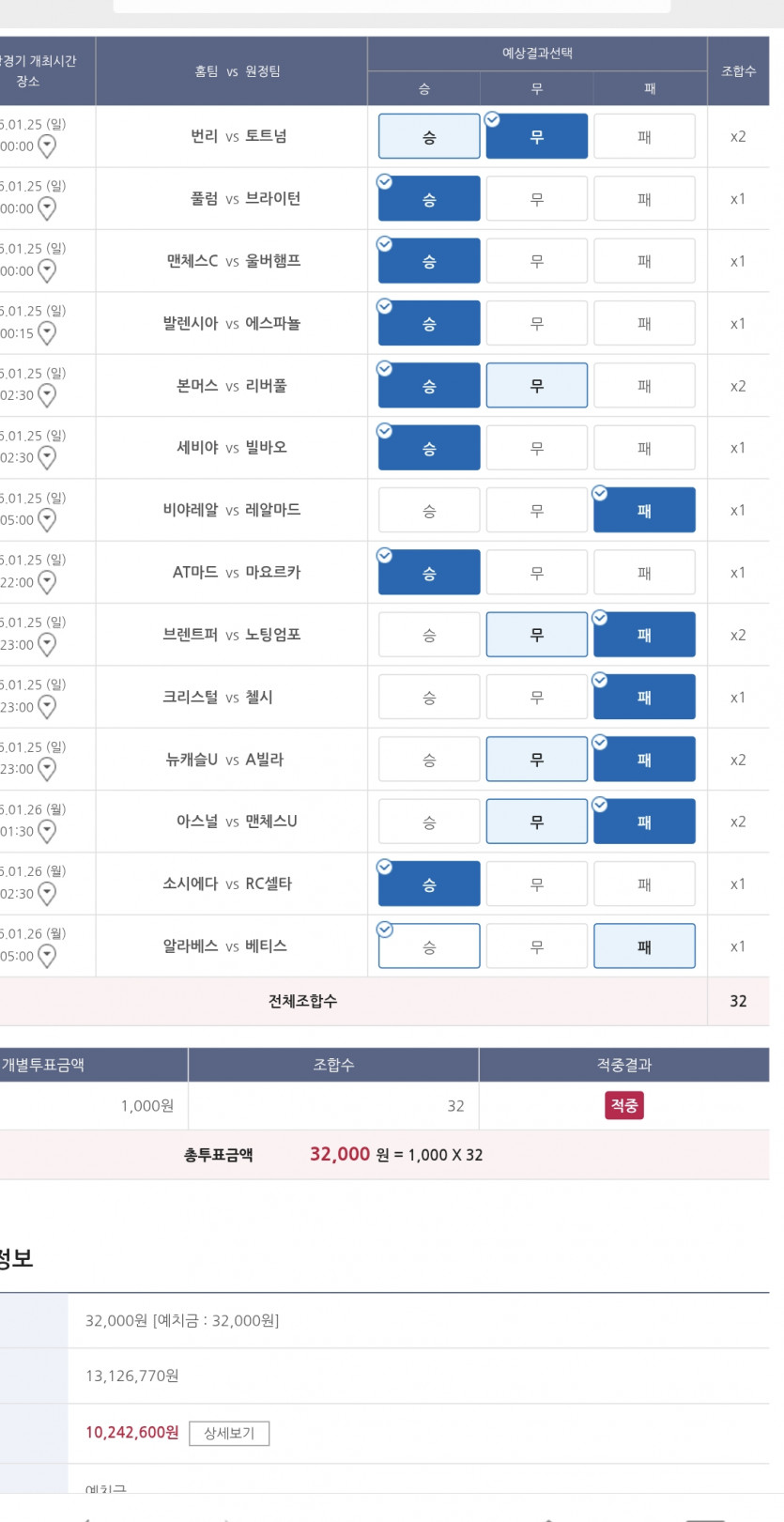
Task: Tap 패 for AT마드 vs 마요르카
Action: 644,573
